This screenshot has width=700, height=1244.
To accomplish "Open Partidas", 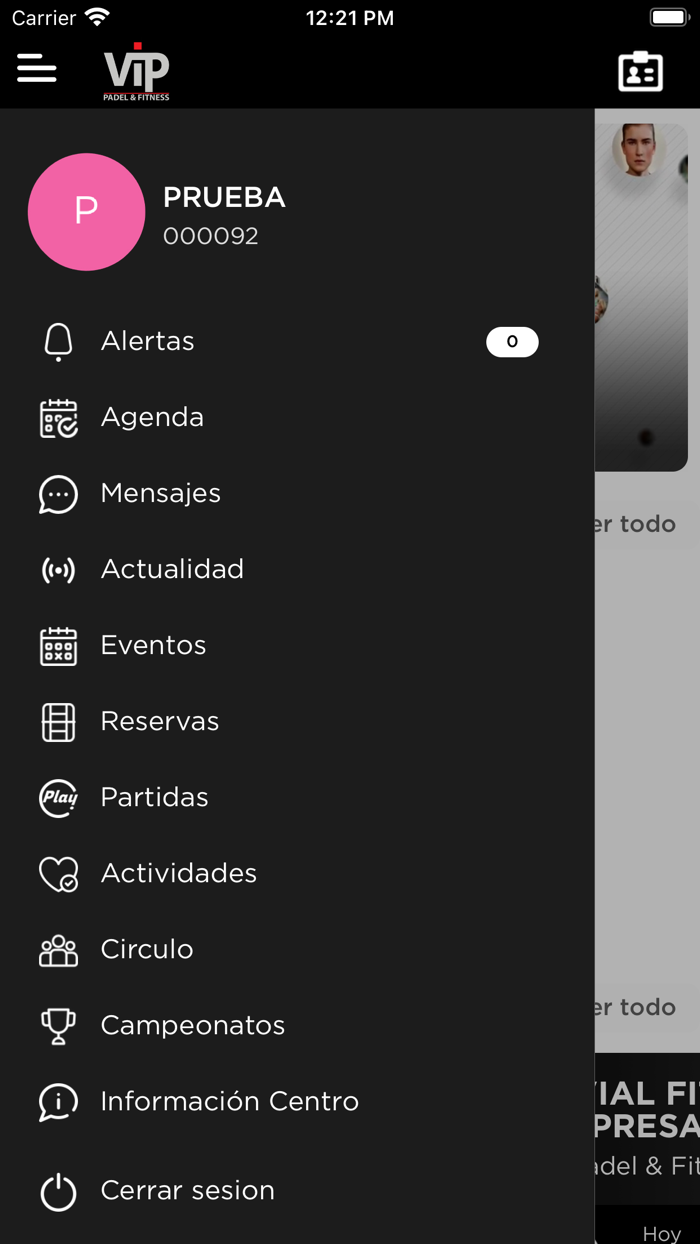I will (154, 797).
